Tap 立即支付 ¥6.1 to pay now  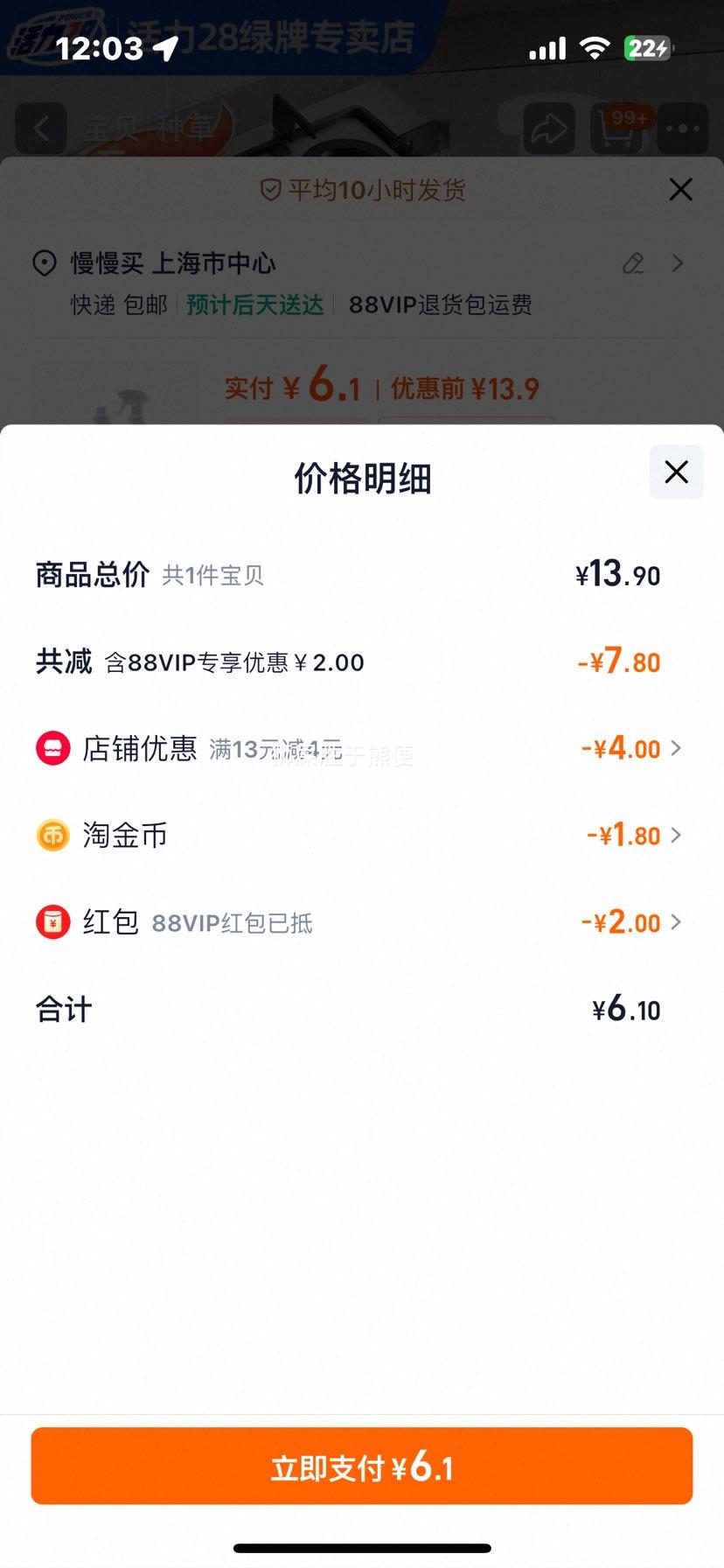[x=362, y=1466]
